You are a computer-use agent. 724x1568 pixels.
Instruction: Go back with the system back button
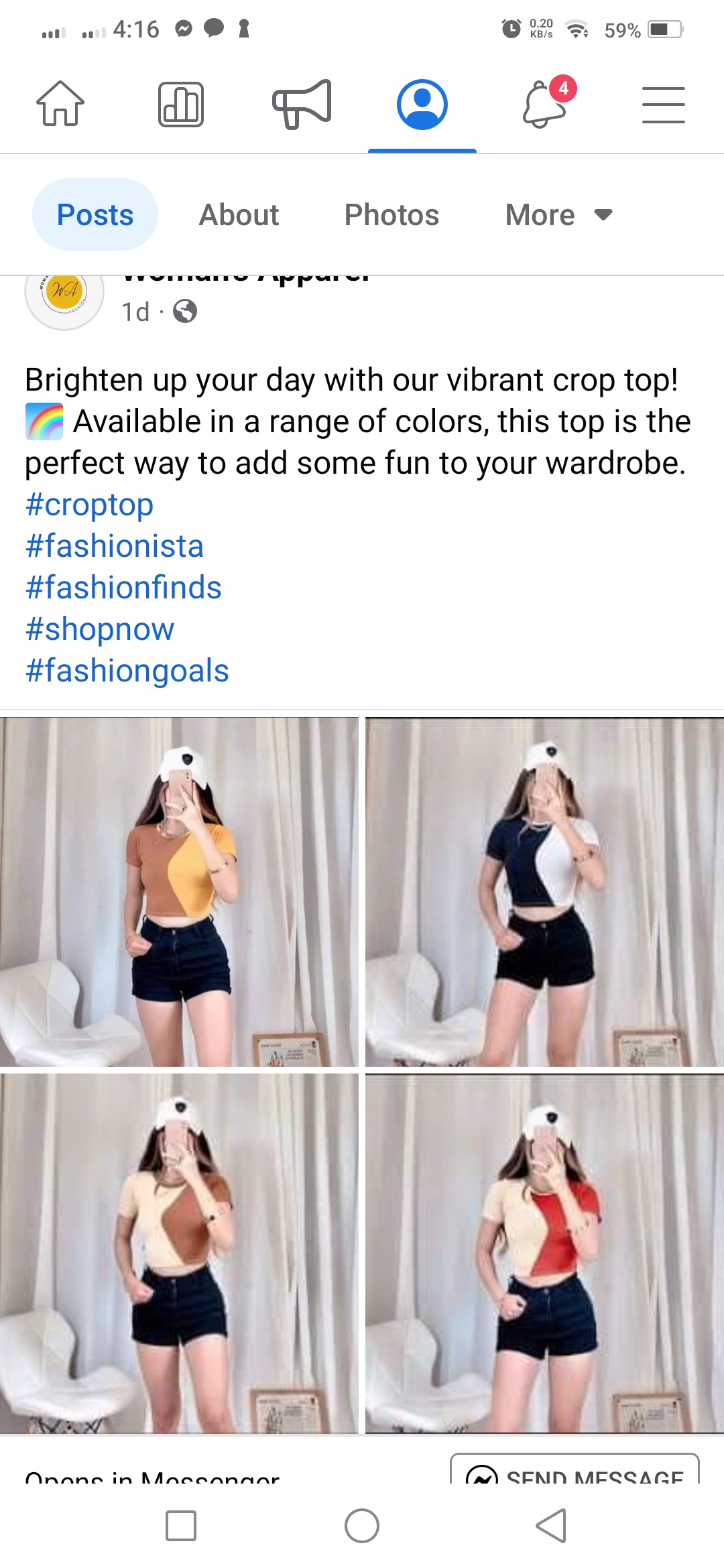(551, 1526)
